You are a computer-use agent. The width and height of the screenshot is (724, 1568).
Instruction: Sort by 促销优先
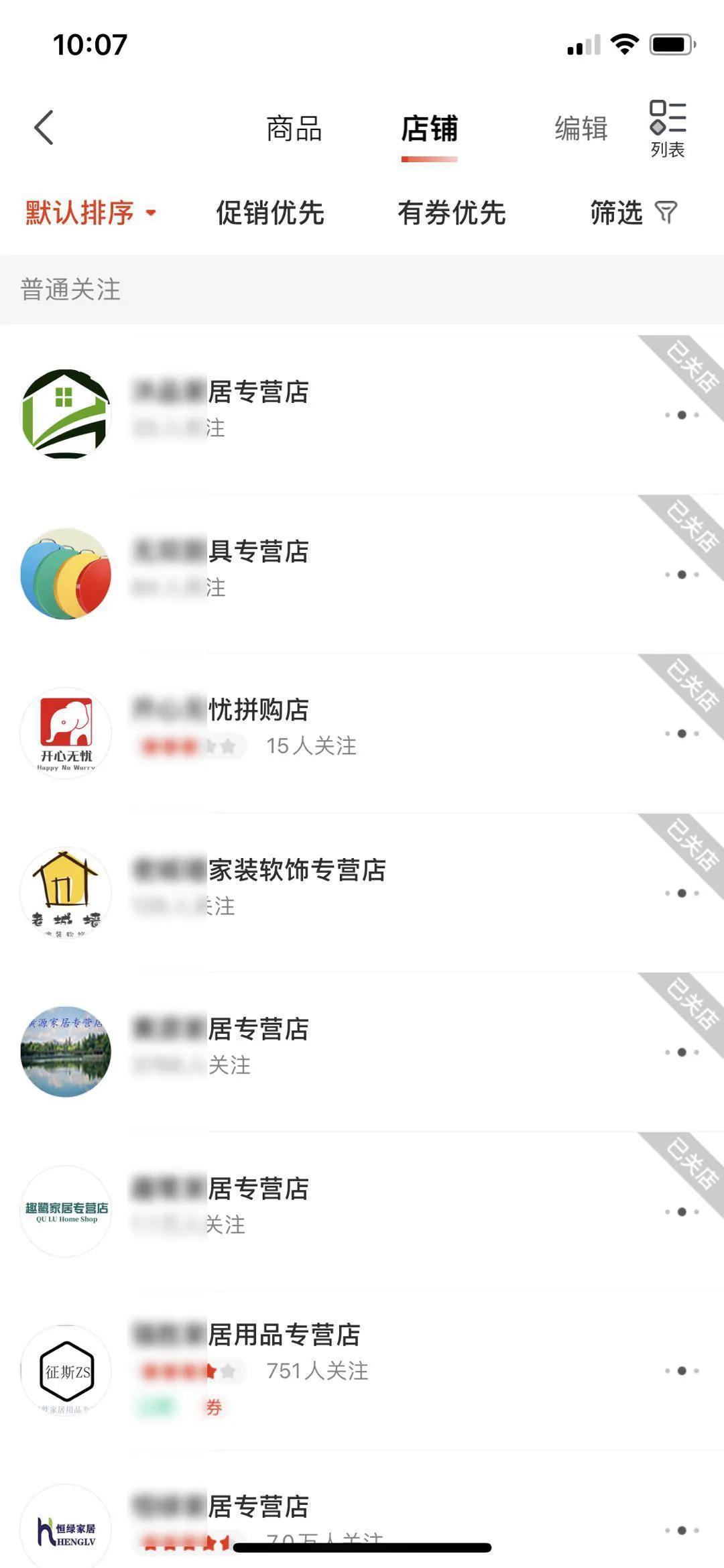(x=270, y=213)
